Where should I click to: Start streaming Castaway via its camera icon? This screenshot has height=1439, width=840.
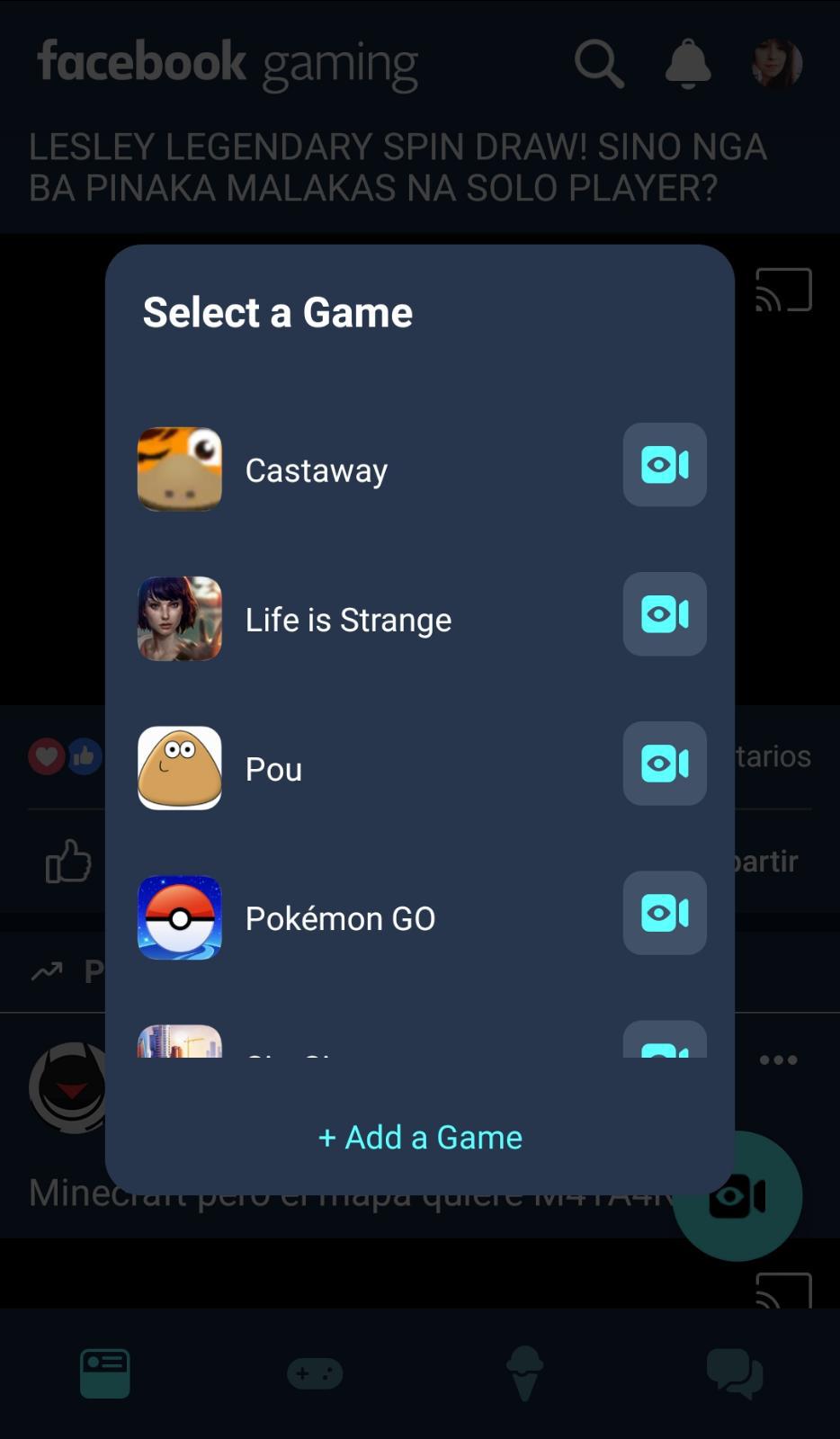tap(665, 465)
